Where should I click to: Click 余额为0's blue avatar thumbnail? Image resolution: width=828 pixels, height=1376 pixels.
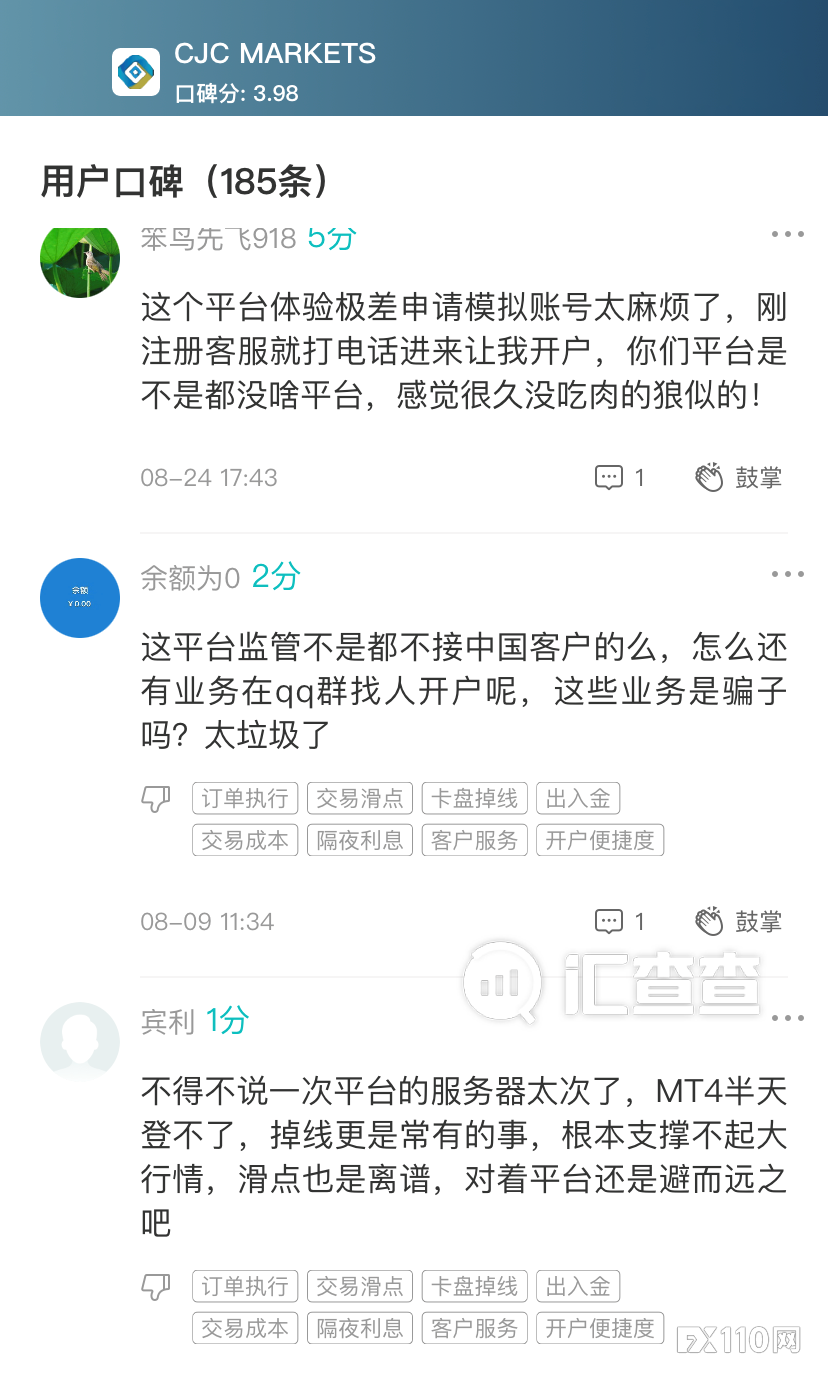[79, 597]
